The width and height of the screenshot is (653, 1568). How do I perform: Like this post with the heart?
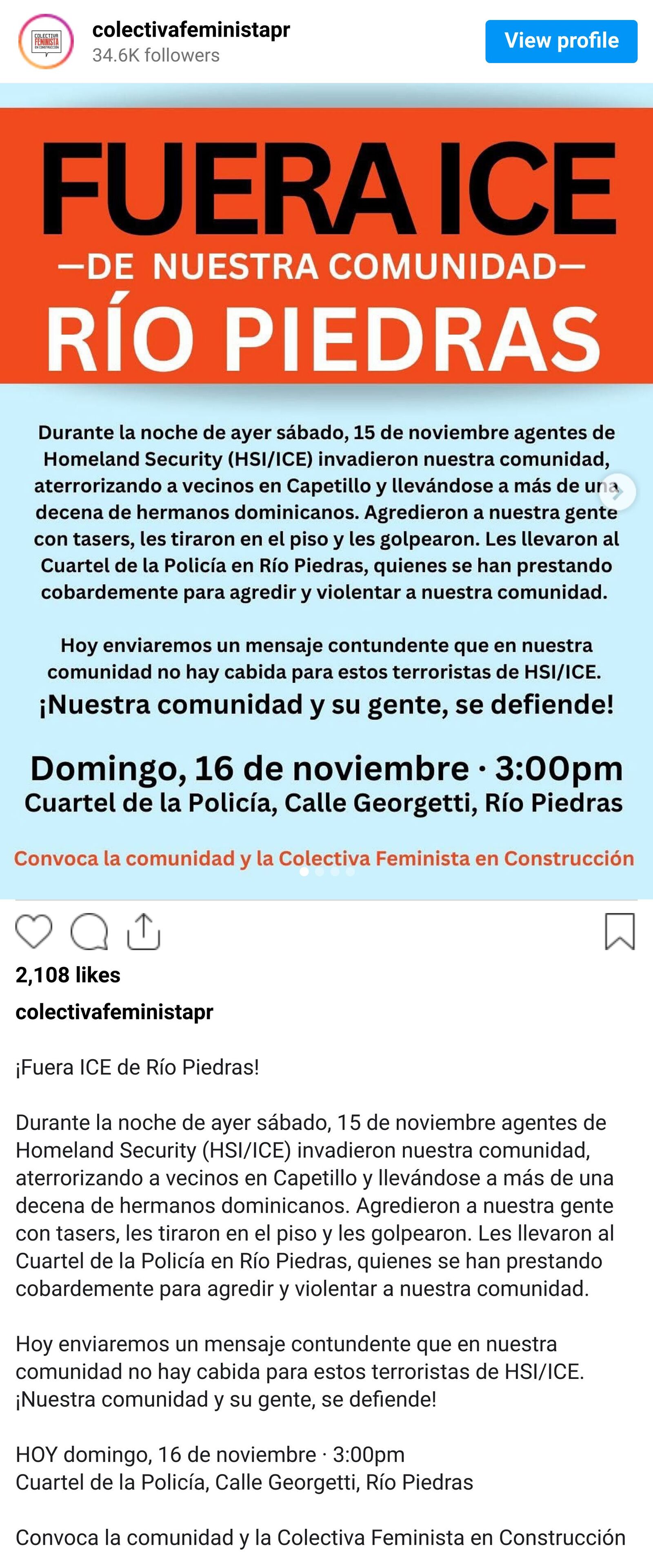[x=33, y=931]
